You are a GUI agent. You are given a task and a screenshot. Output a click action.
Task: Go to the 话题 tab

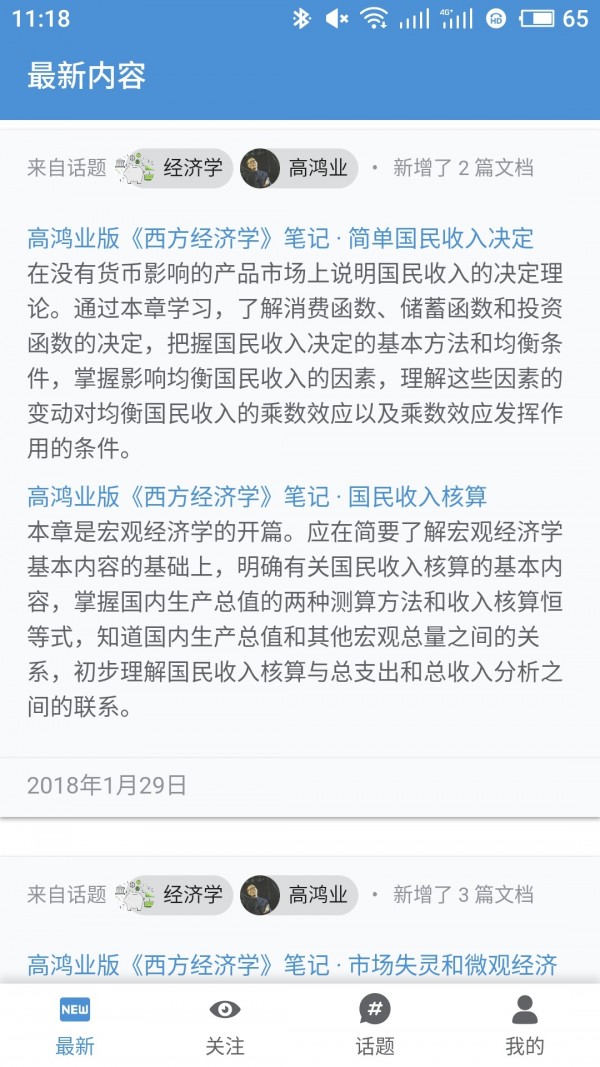[x=375, y=1025]
